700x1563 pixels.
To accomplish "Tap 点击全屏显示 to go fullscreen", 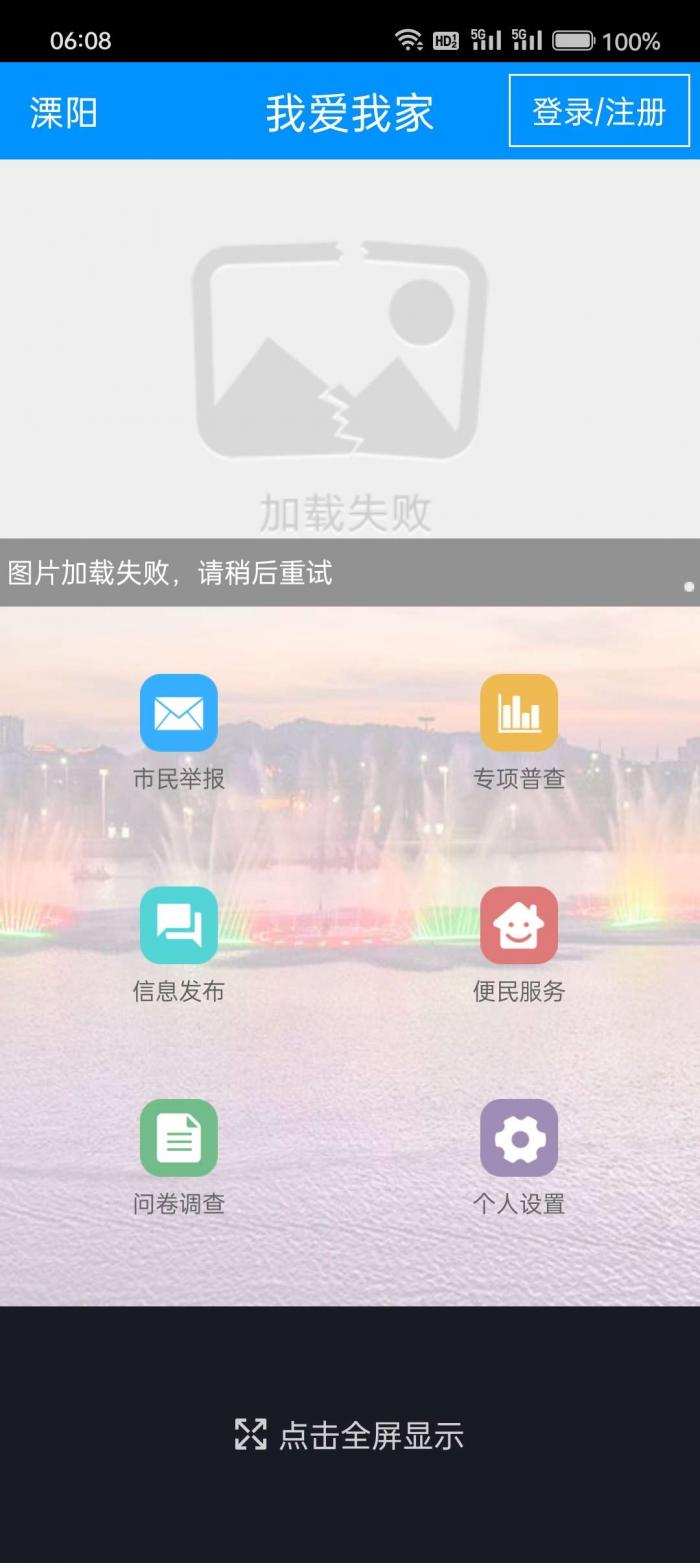I will (x=350, y=1435).
